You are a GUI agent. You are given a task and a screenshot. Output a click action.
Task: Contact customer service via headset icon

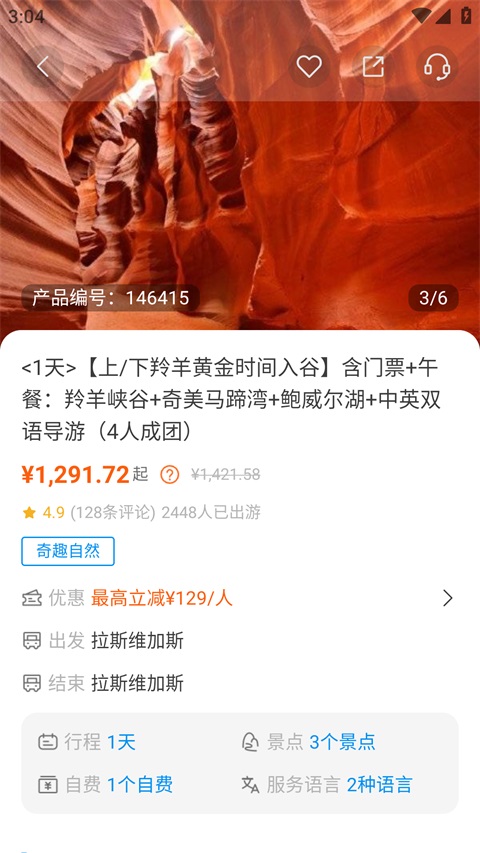click(437, 67)
